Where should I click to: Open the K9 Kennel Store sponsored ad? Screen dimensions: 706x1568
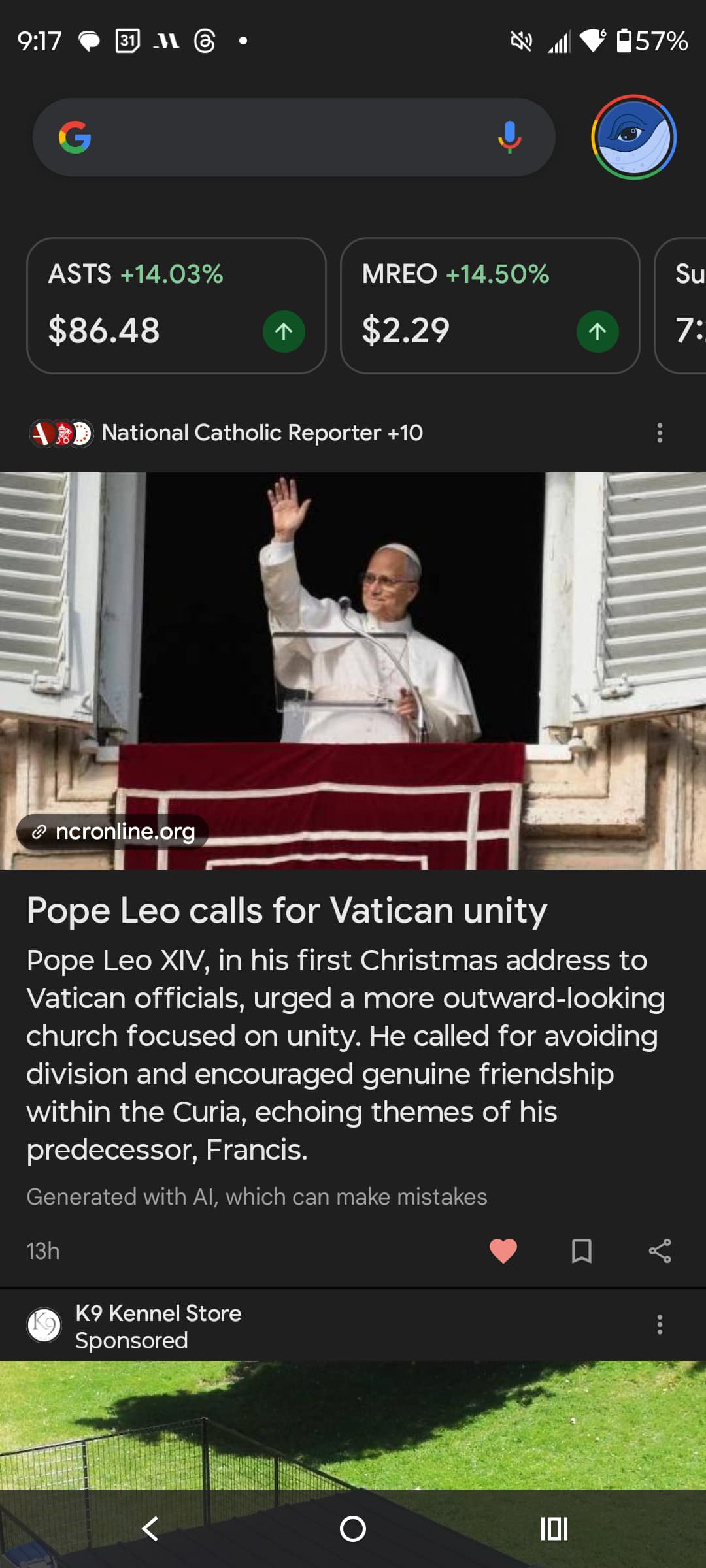click(353, 1424)
